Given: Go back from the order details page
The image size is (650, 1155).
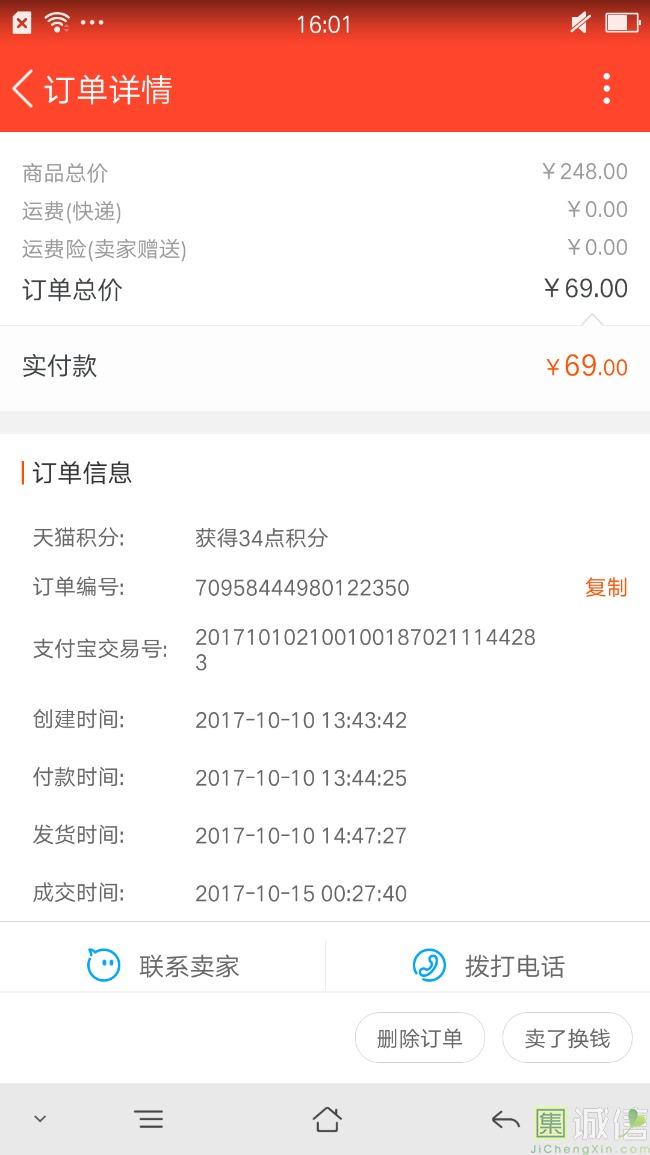Looking at the screenshot, I should coord(23,89).
